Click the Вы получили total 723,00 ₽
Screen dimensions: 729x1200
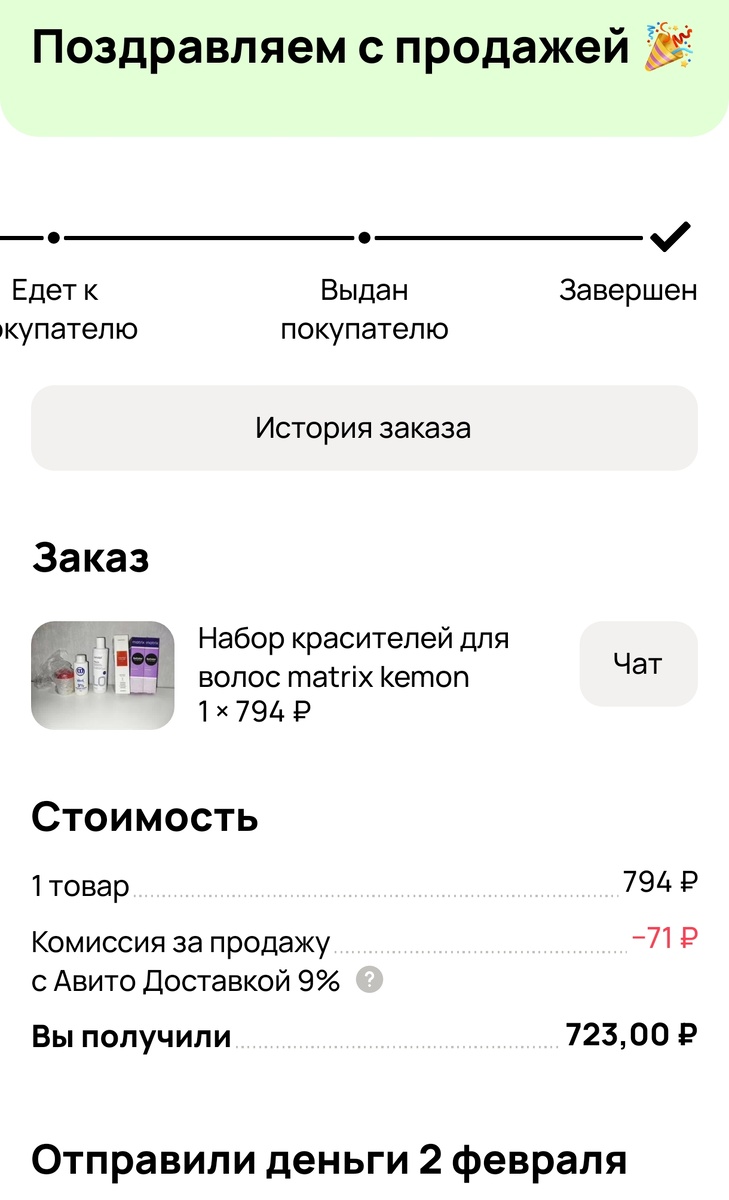(630, 1034)
